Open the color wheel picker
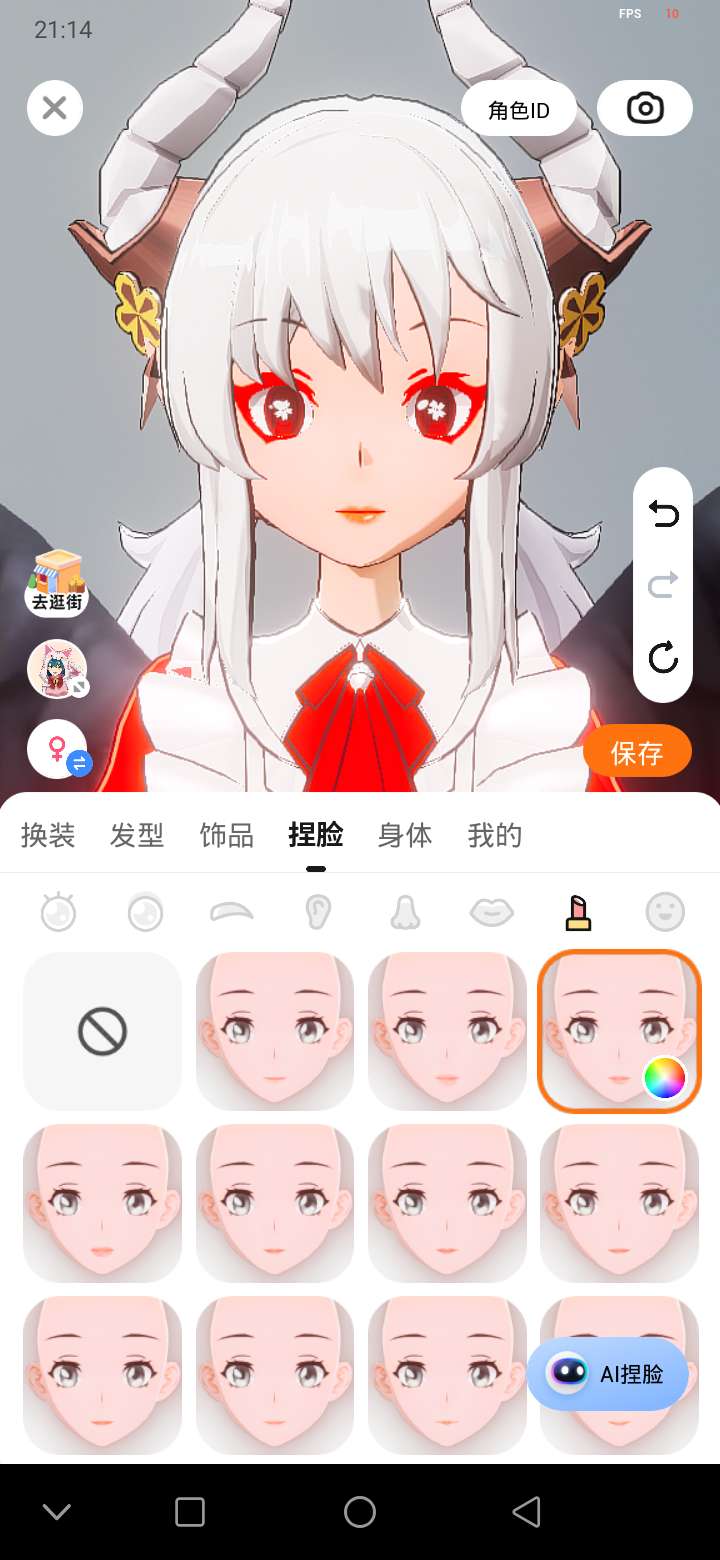This screenshot has width=720, height=1560. 664,1077
